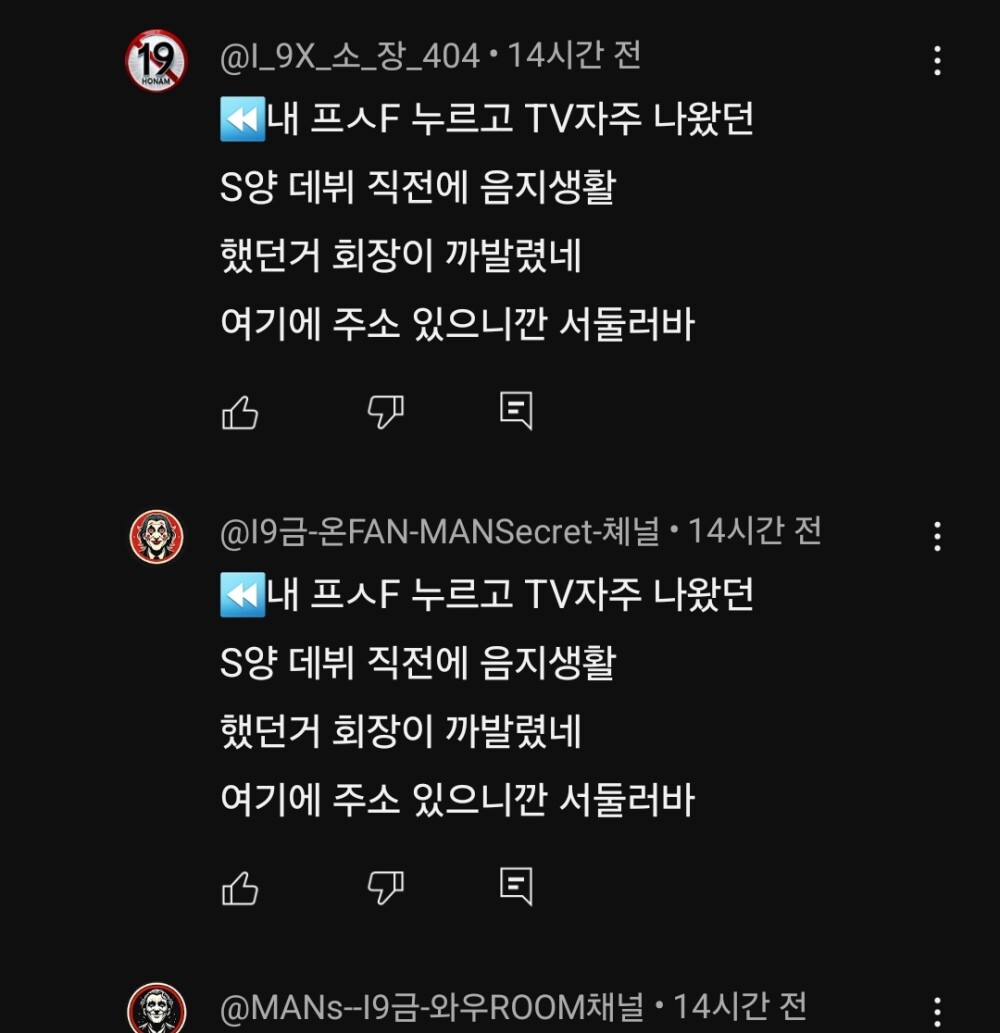The height and width of the screenshot is (1033, 1000).
Task: Like the comment by @I_9X_소_장_404
Action: (240, 412)
